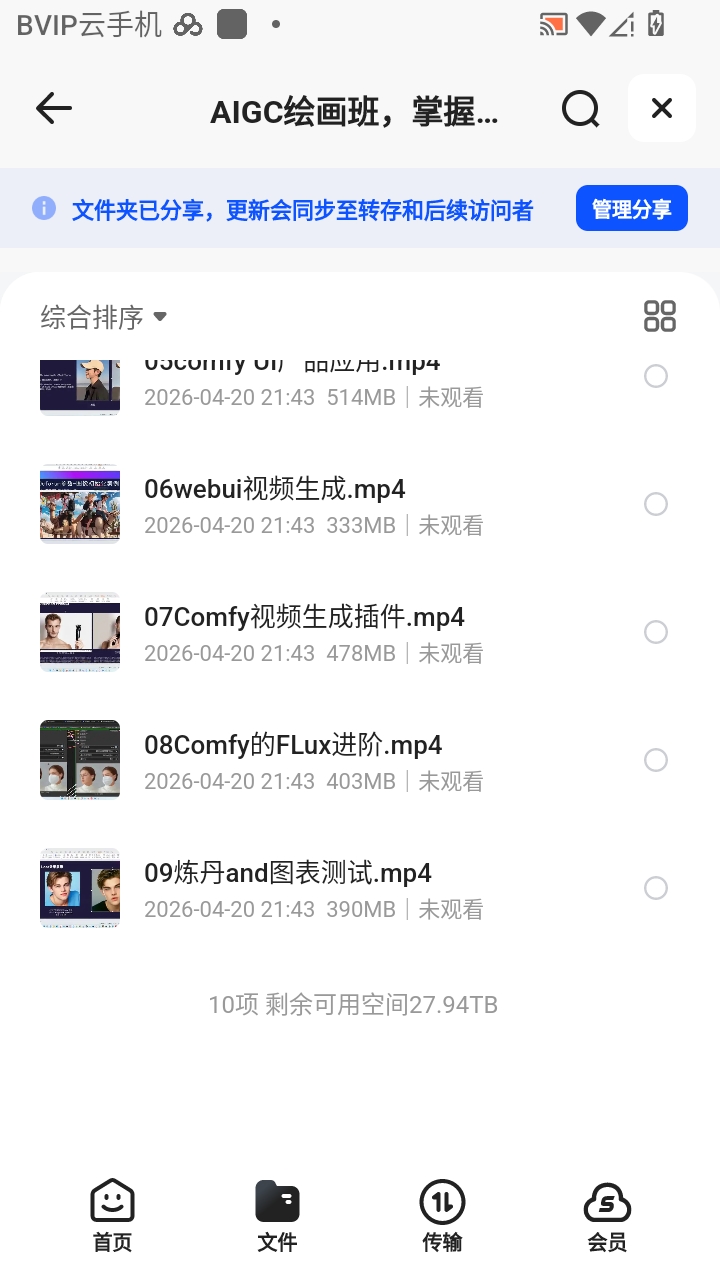Open the 综合排序 sort dropdown
720x1280 pixels.
(103, 316)
